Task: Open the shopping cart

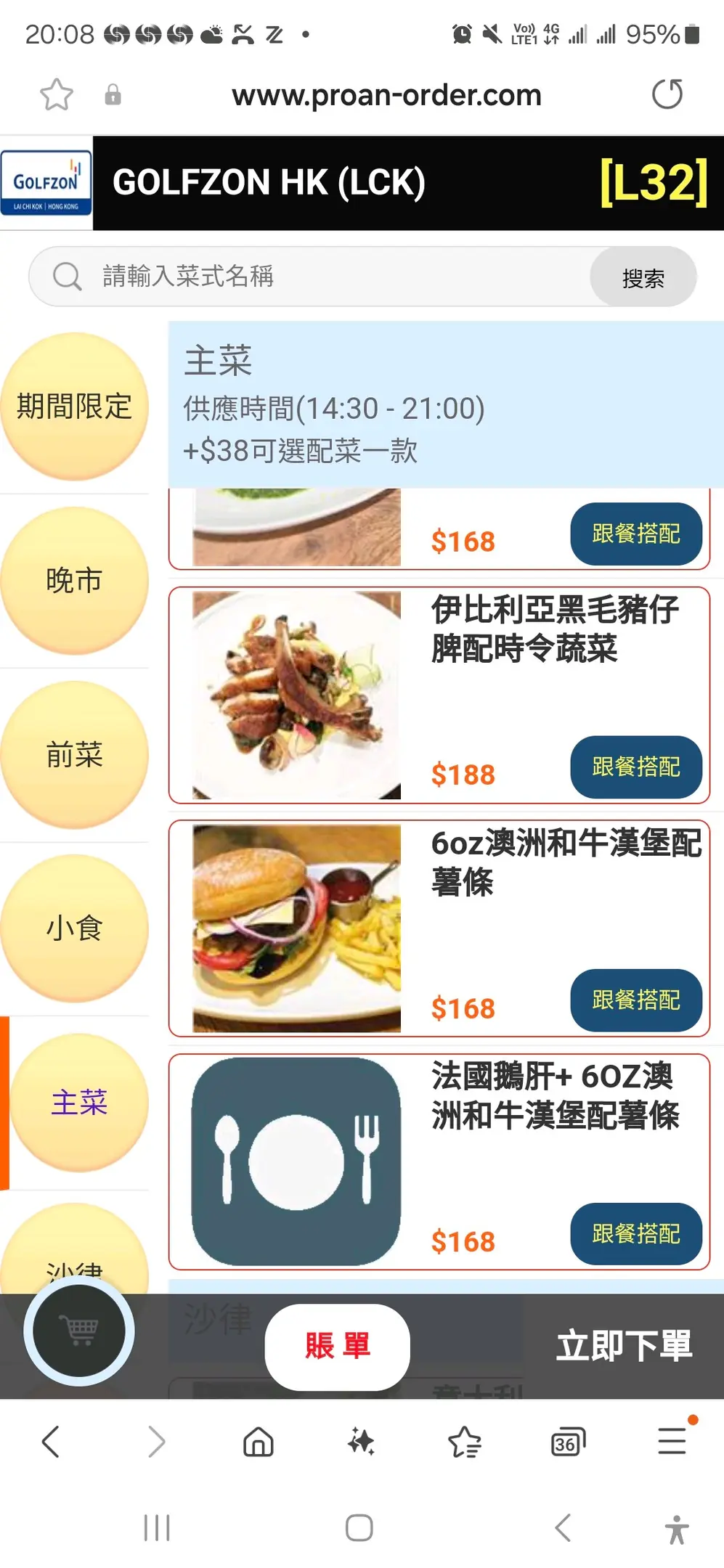Action: pos(79,1331)
